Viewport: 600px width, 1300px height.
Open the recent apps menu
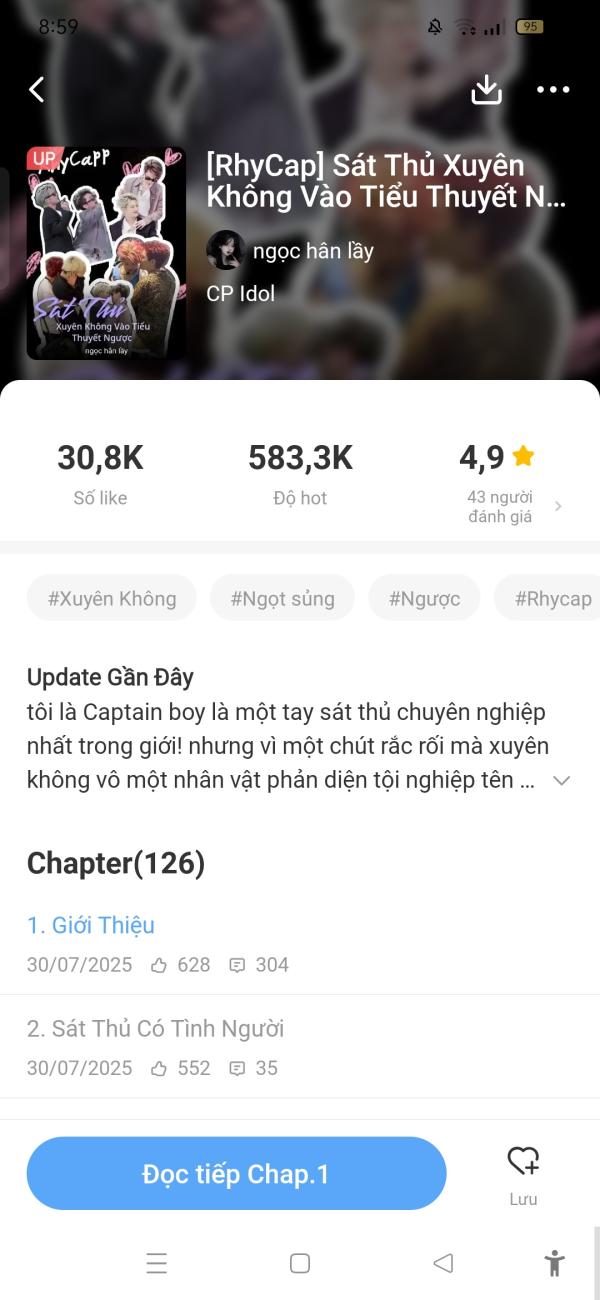[x=157, y=1263]
